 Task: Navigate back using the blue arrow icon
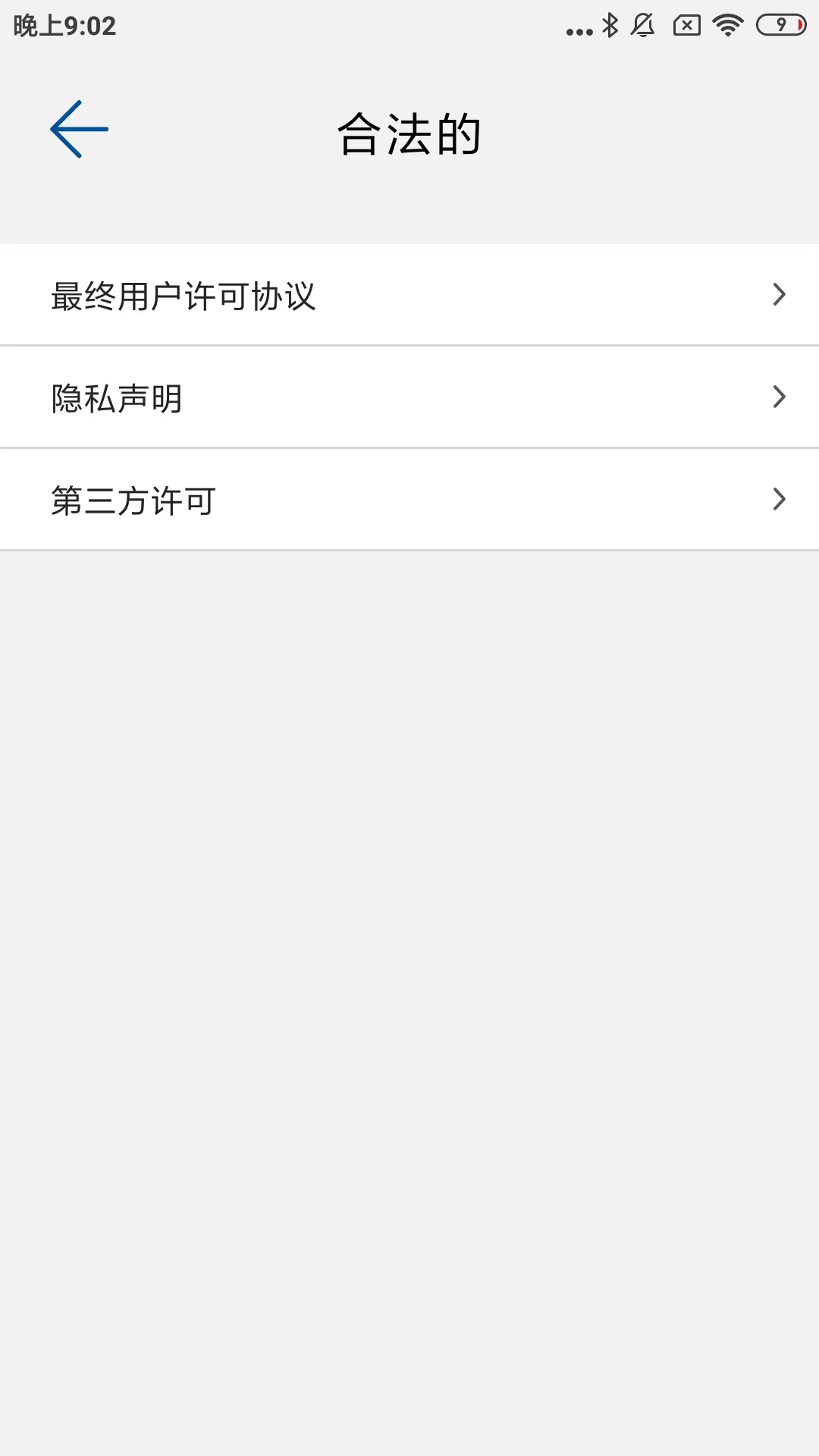(77, 127)
